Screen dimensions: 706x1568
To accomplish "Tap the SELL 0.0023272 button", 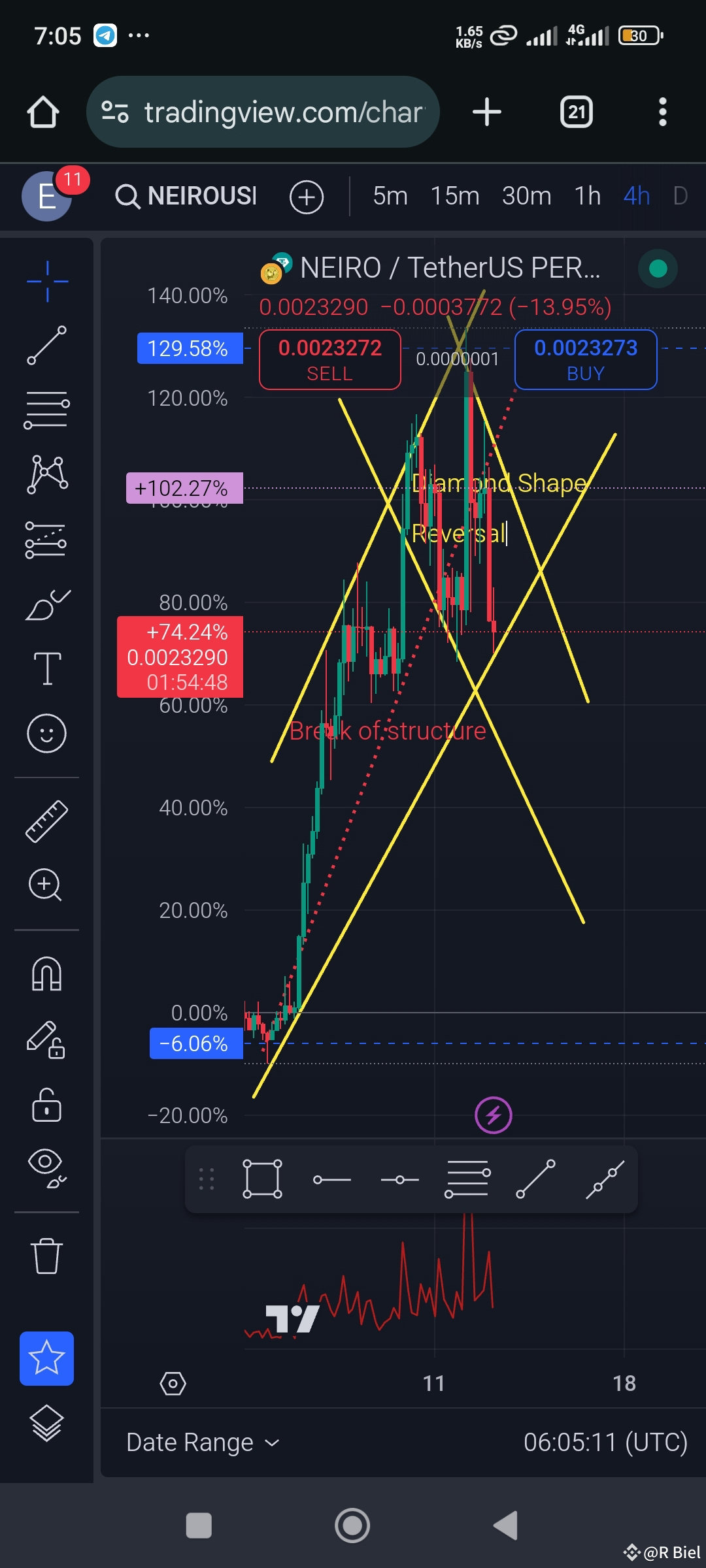I will click(x=330, y=360).
